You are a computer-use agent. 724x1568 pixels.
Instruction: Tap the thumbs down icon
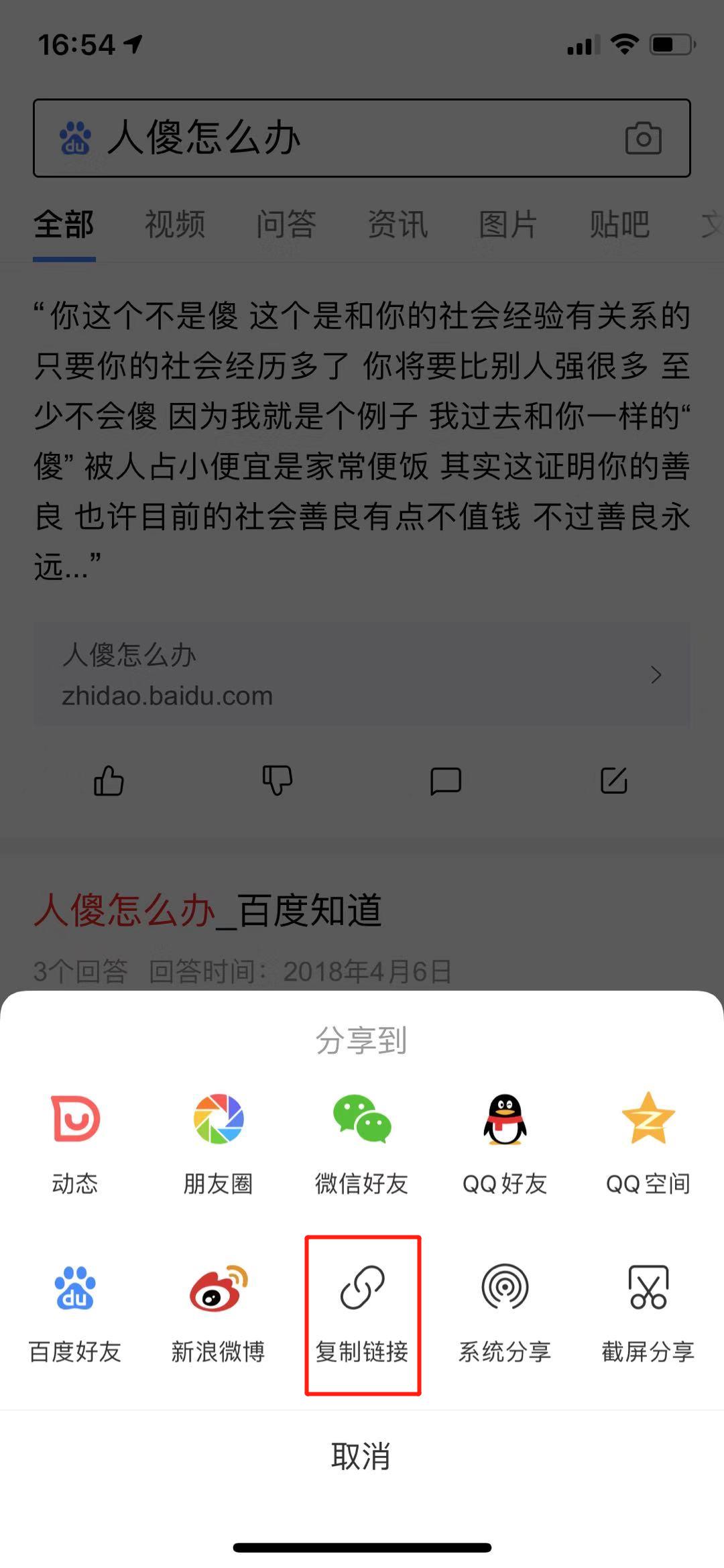tap(278, 780)
